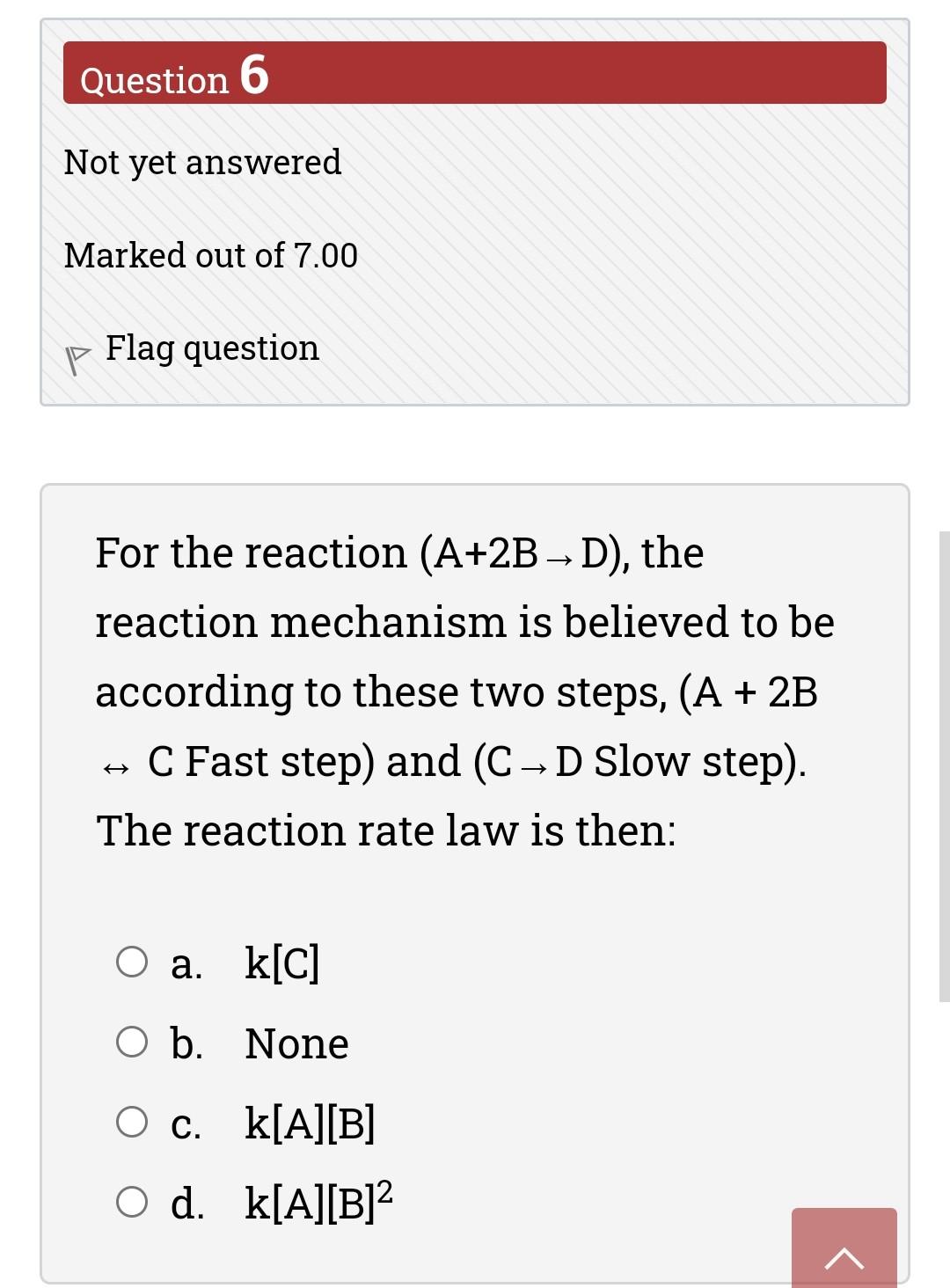Mark answer d. k[A][B]² as the choice

click(132, 1202)
